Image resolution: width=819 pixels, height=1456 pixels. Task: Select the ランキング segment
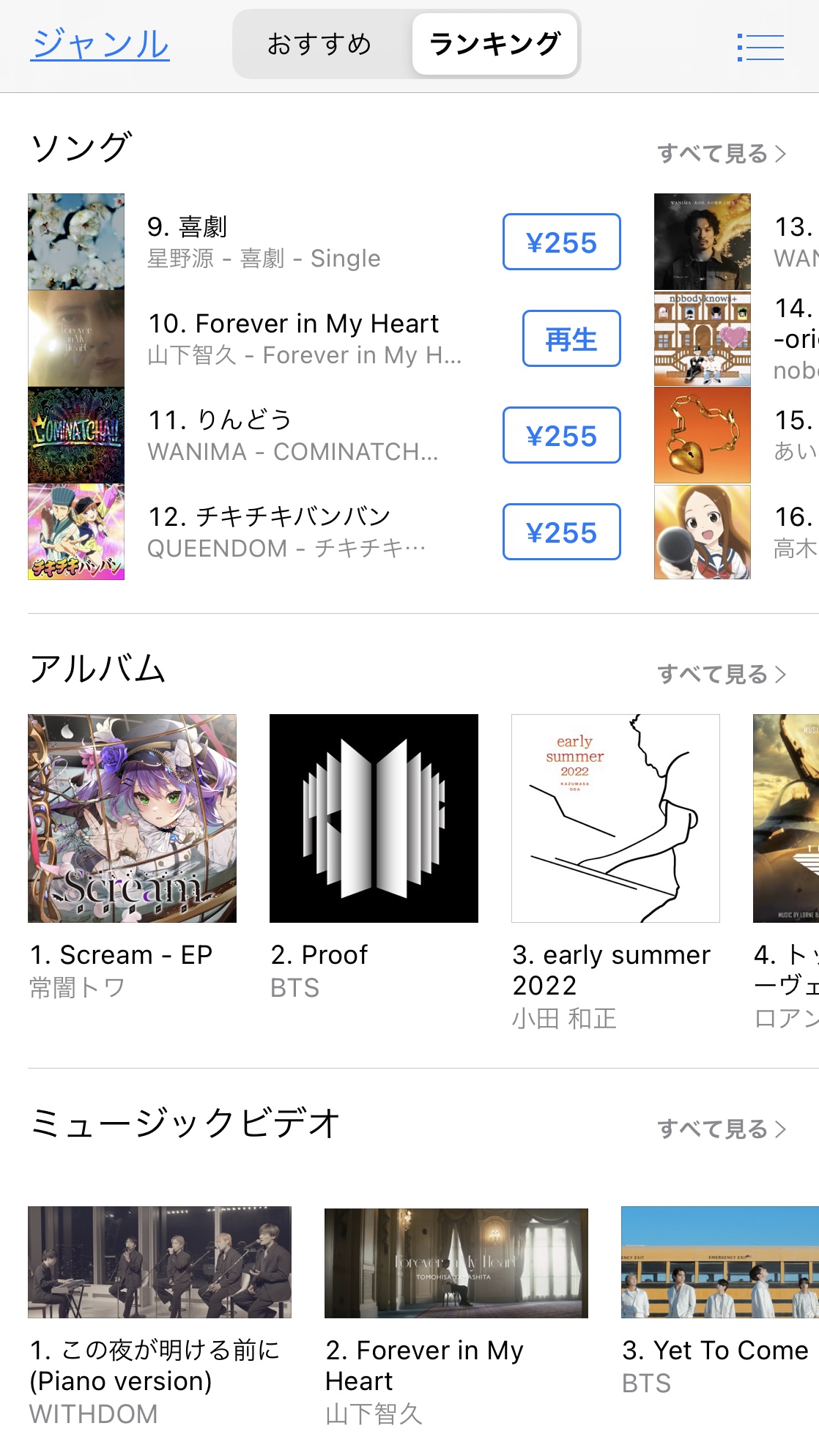coord(495,44)
